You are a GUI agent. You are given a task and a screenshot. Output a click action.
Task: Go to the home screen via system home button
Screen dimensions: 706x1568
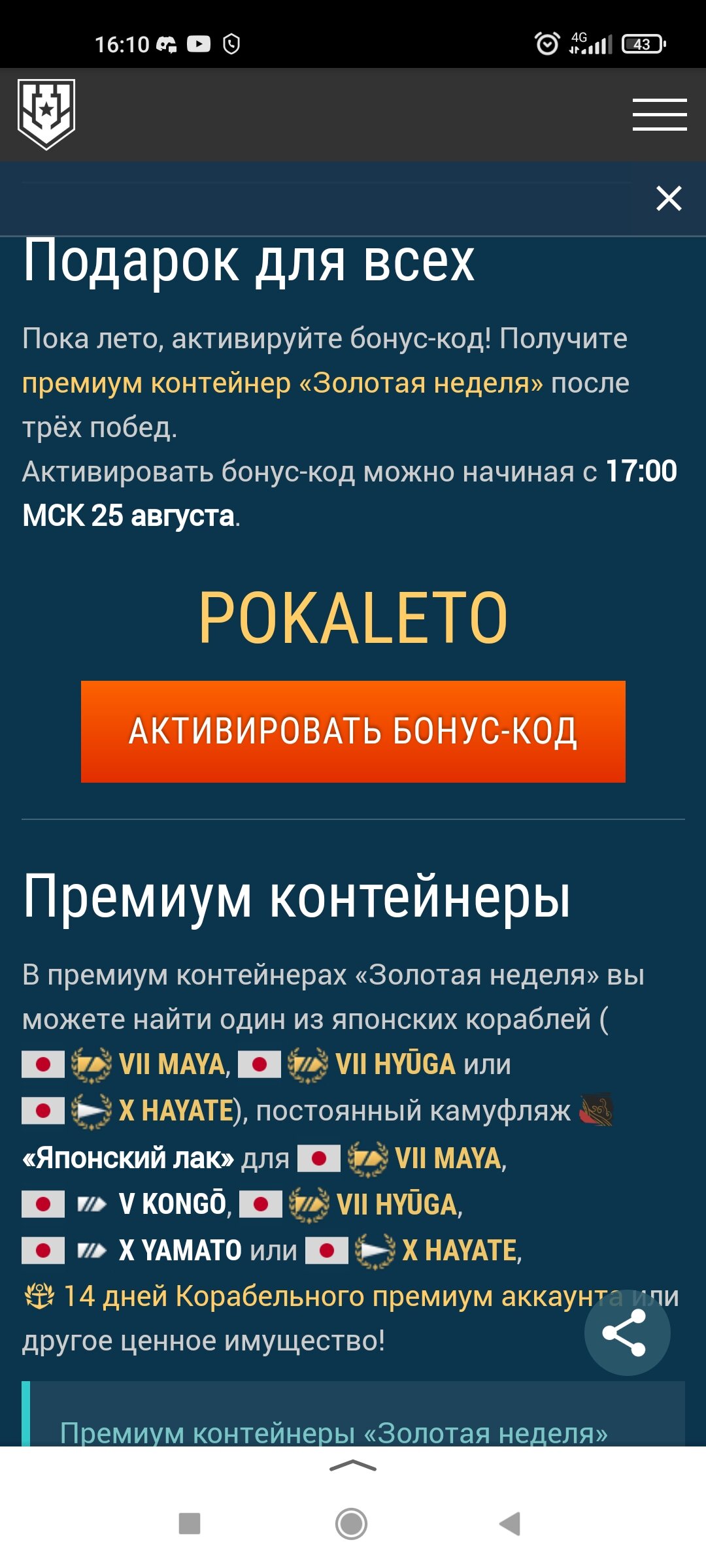coord(352,1524)
